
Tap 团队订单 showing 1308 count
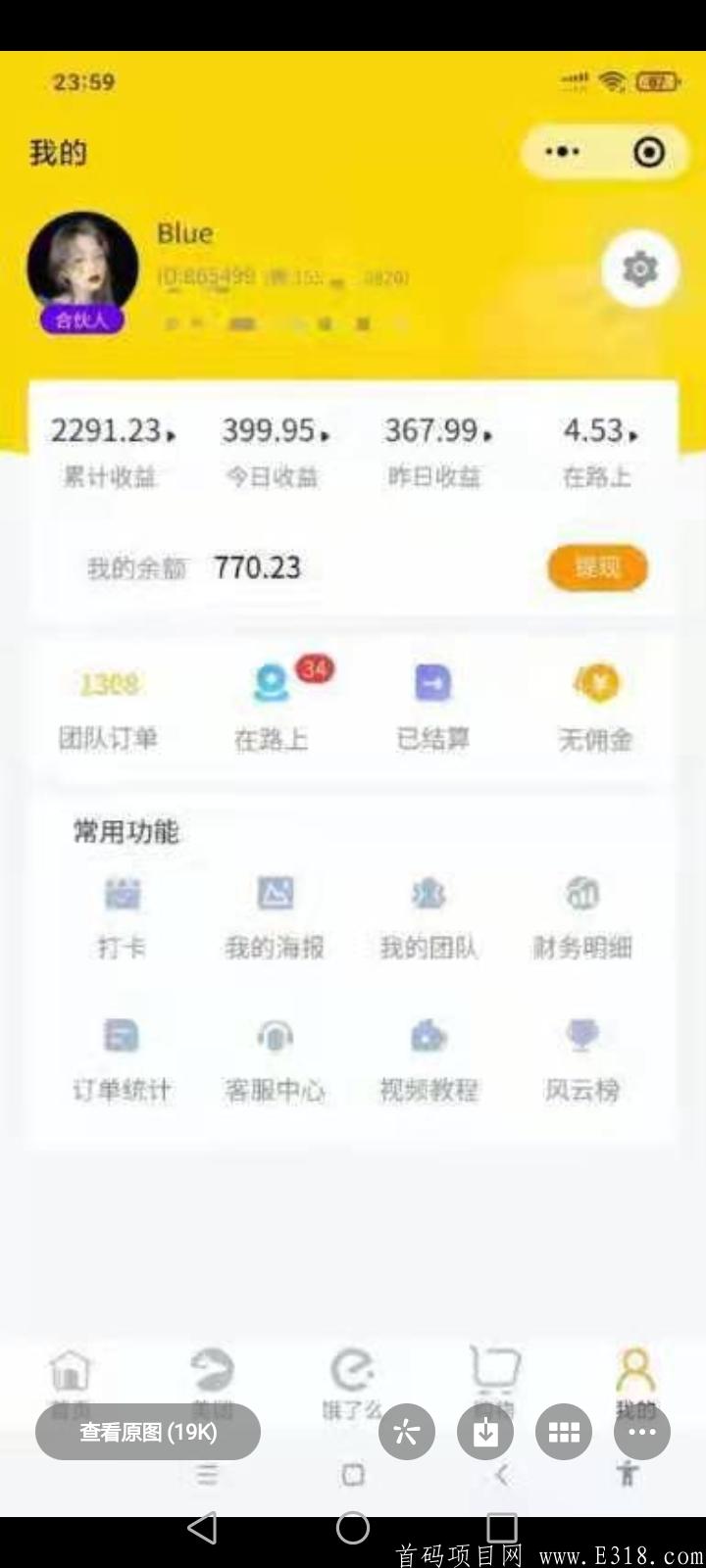coord(111,706)
